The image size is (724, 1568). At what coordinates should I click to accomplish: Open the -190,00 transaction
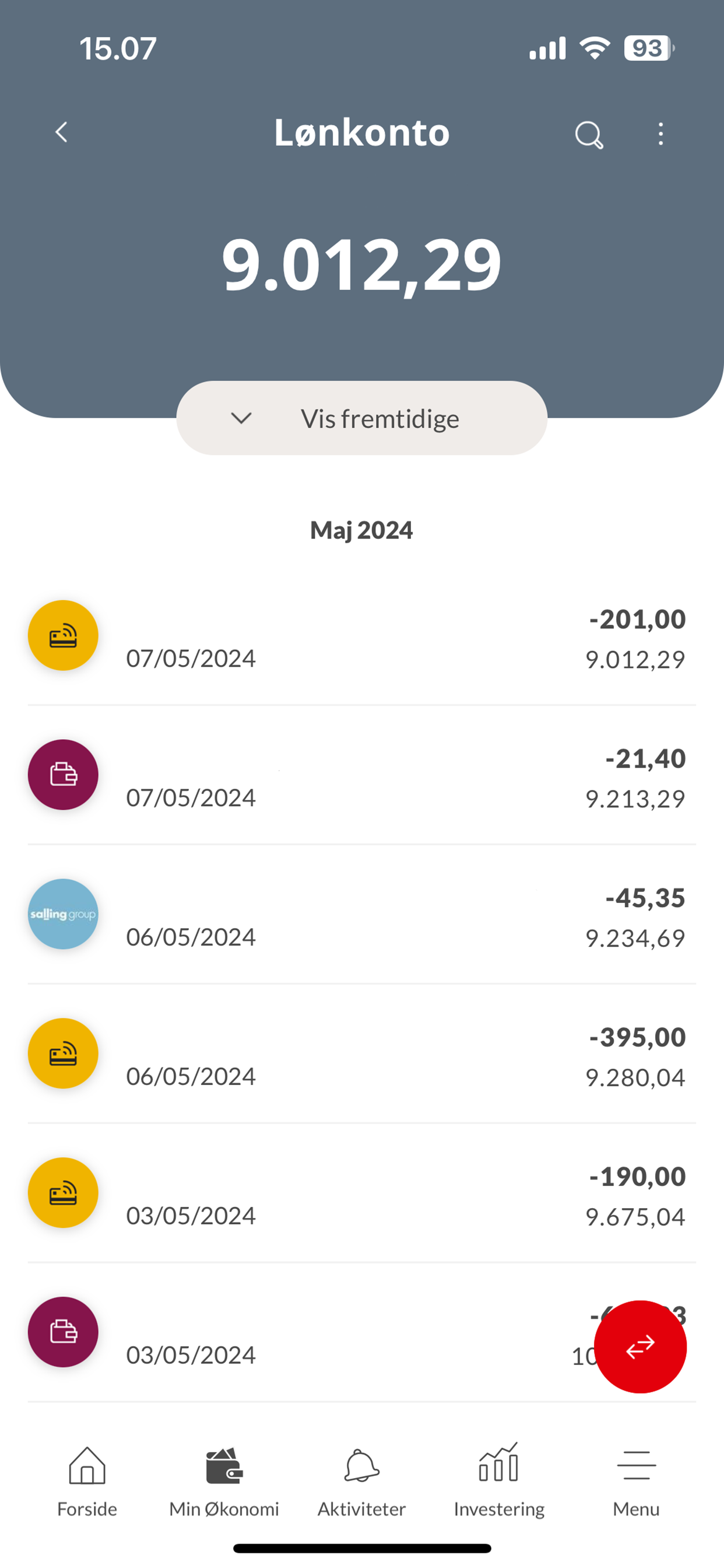pyautogui.click(x=362, y=1193)
